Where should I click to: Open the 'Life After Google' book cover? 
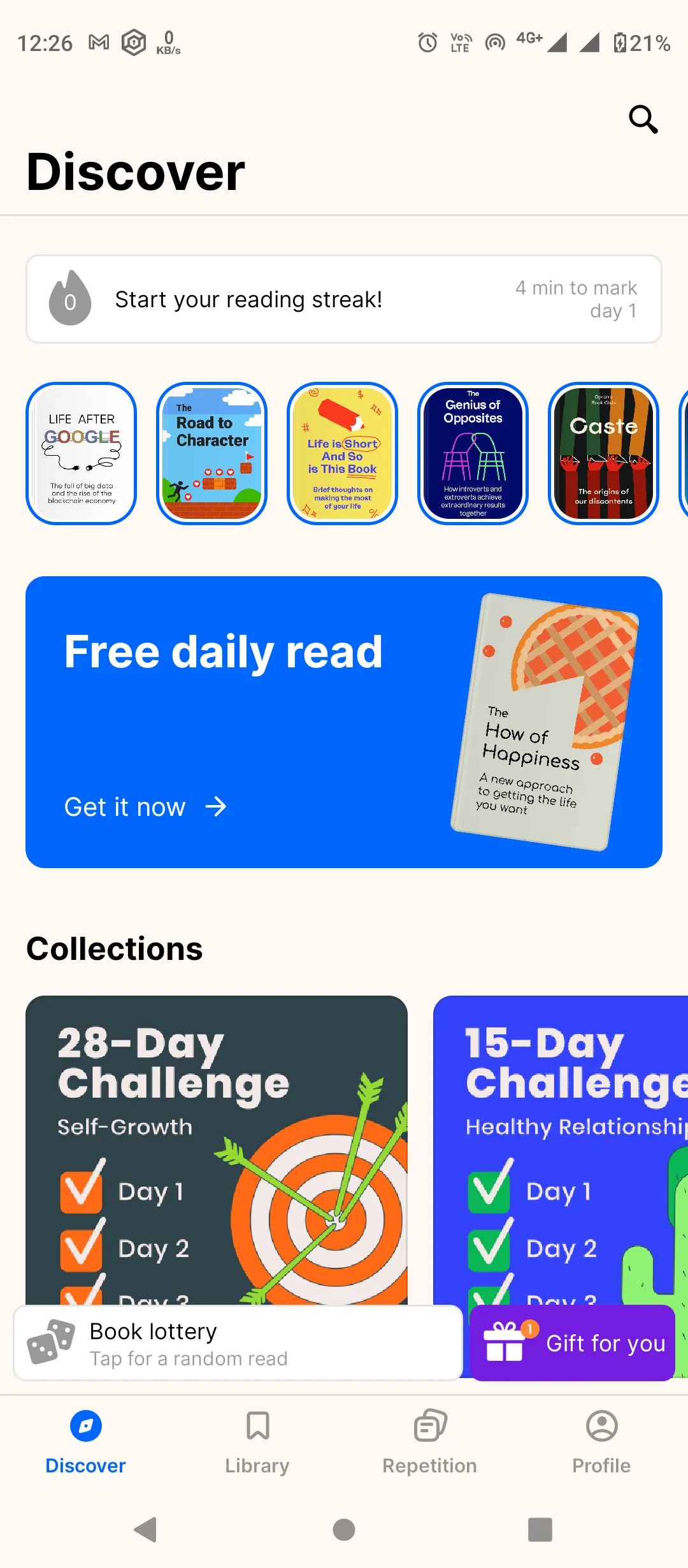tap(82, 452)
